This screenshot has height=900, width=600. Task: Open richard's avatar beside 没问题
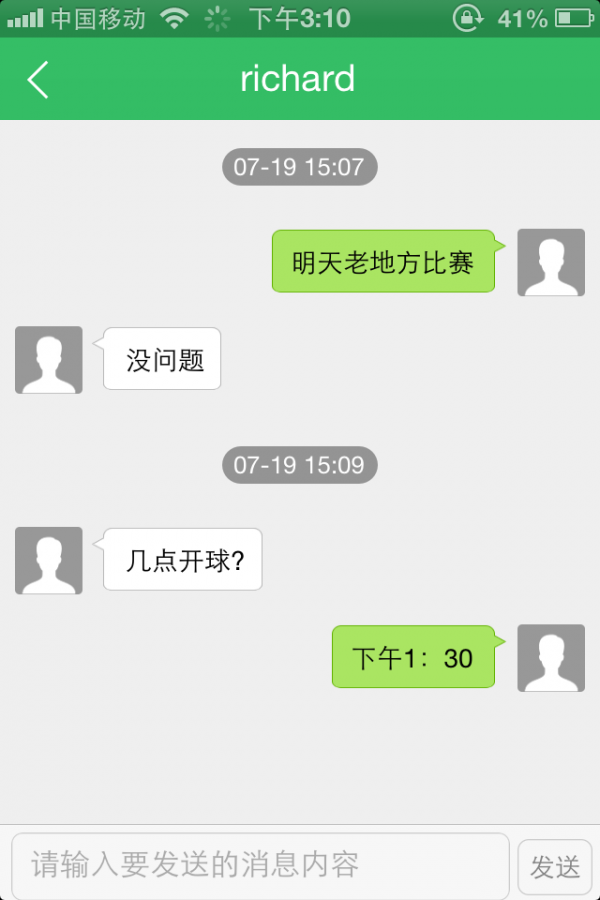(49, 360)
